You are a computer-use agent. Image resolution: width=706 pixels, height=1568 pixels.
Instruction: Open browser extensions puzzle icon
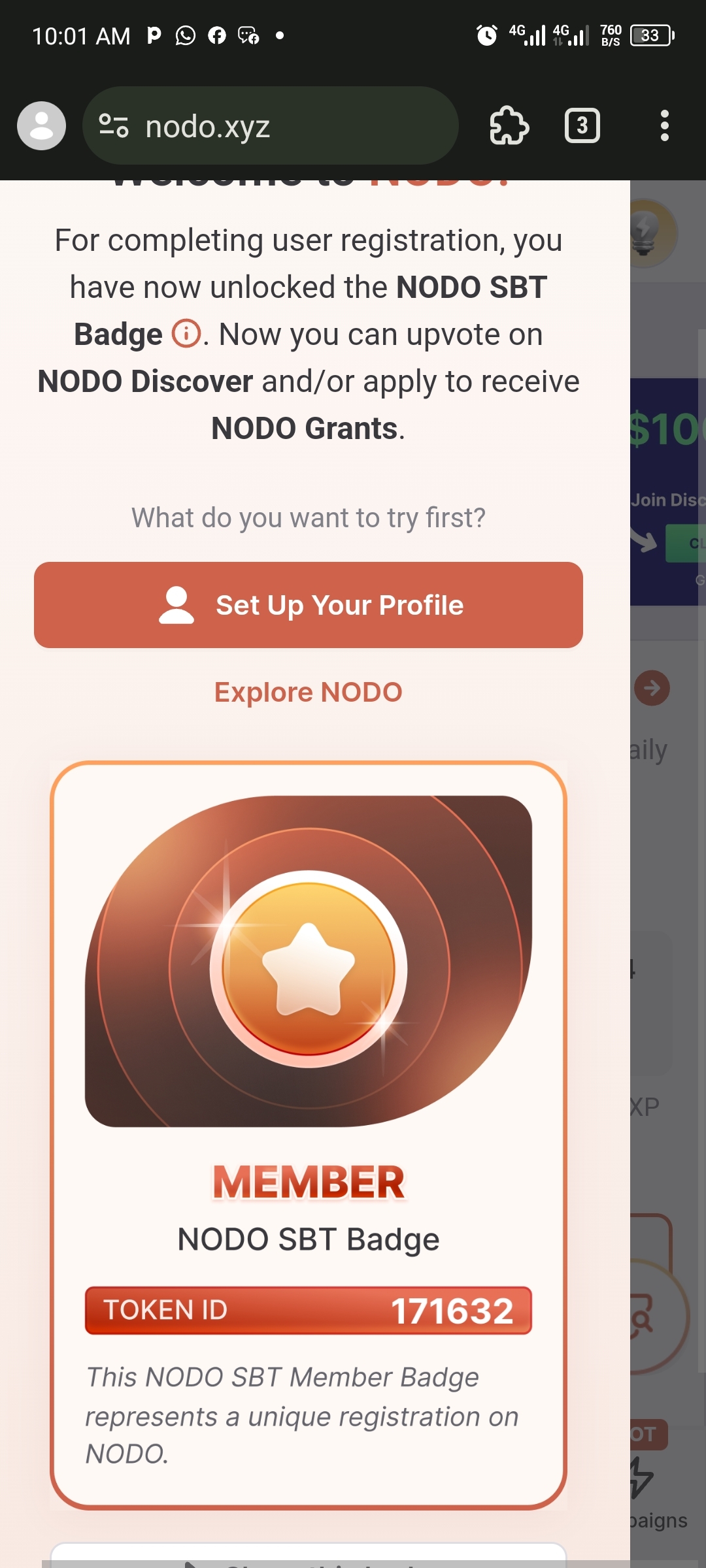509,125
